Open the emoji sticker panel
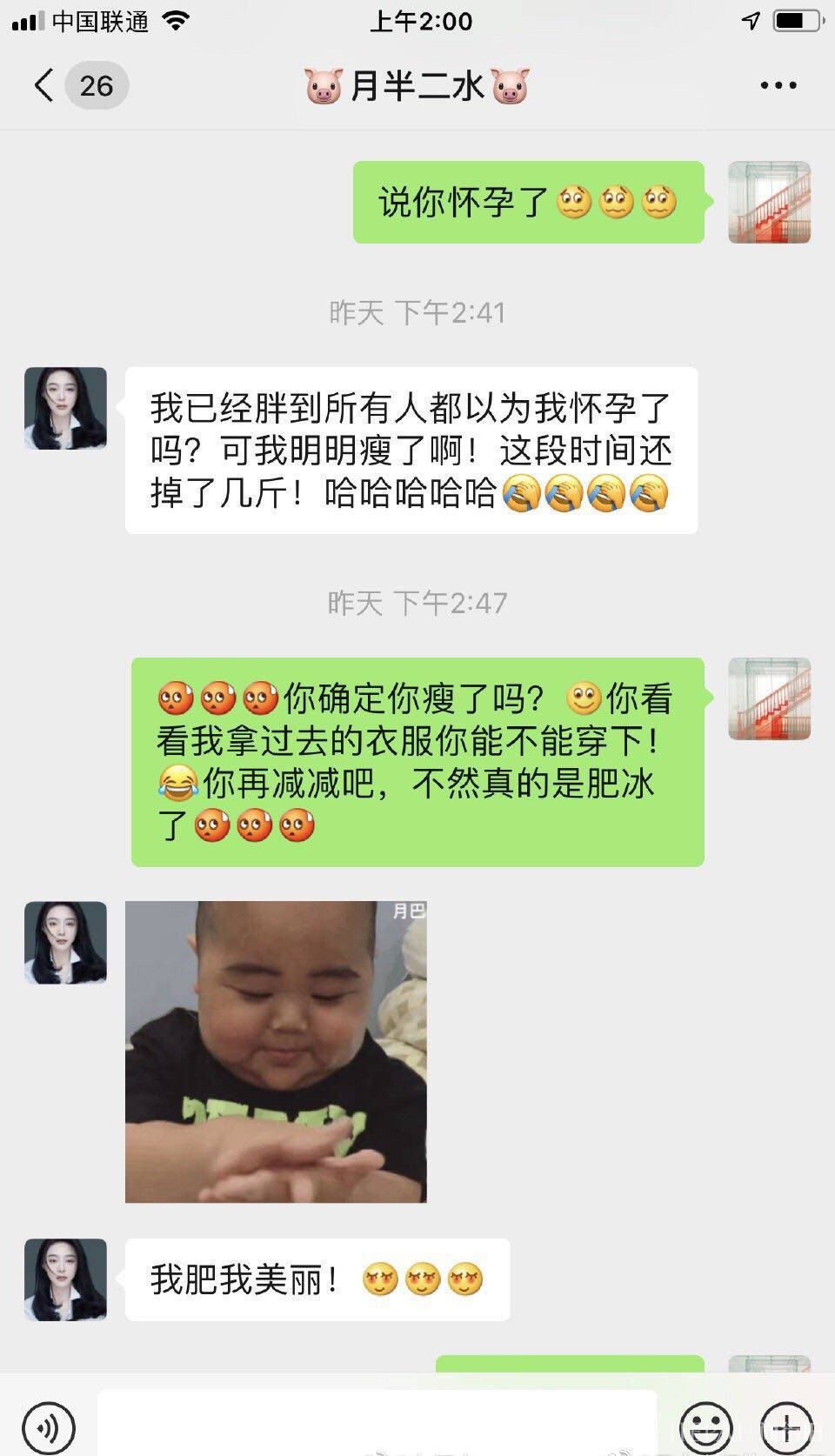This screenshot has height=1456, width=835. pyautogui.click(x=705, y=1426)
